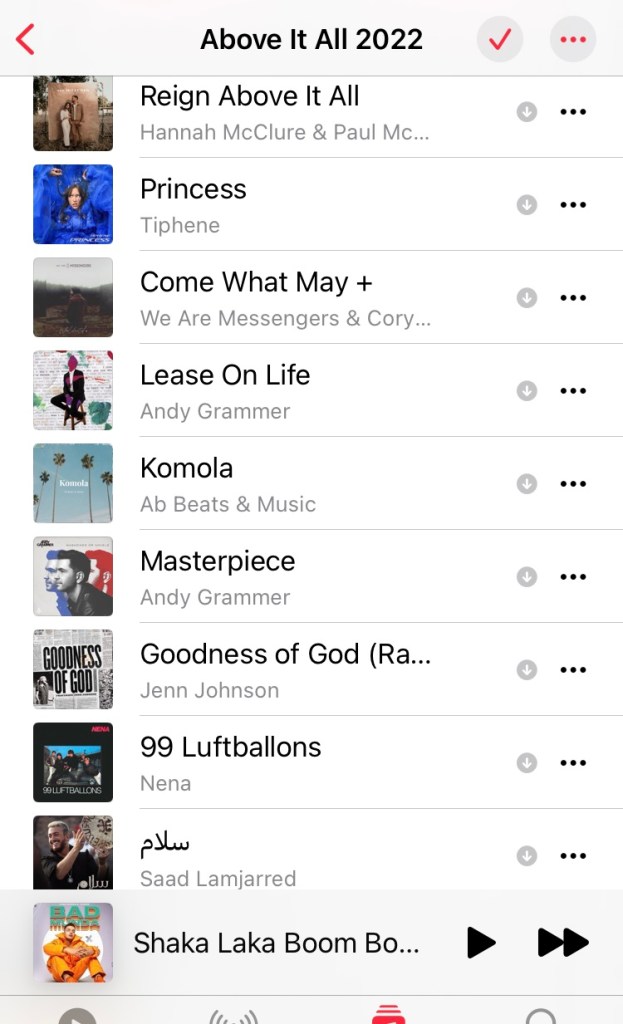This screenshot has height=1024, width=623.
Task: Download the song Komola
Action: tap(527, 484)
